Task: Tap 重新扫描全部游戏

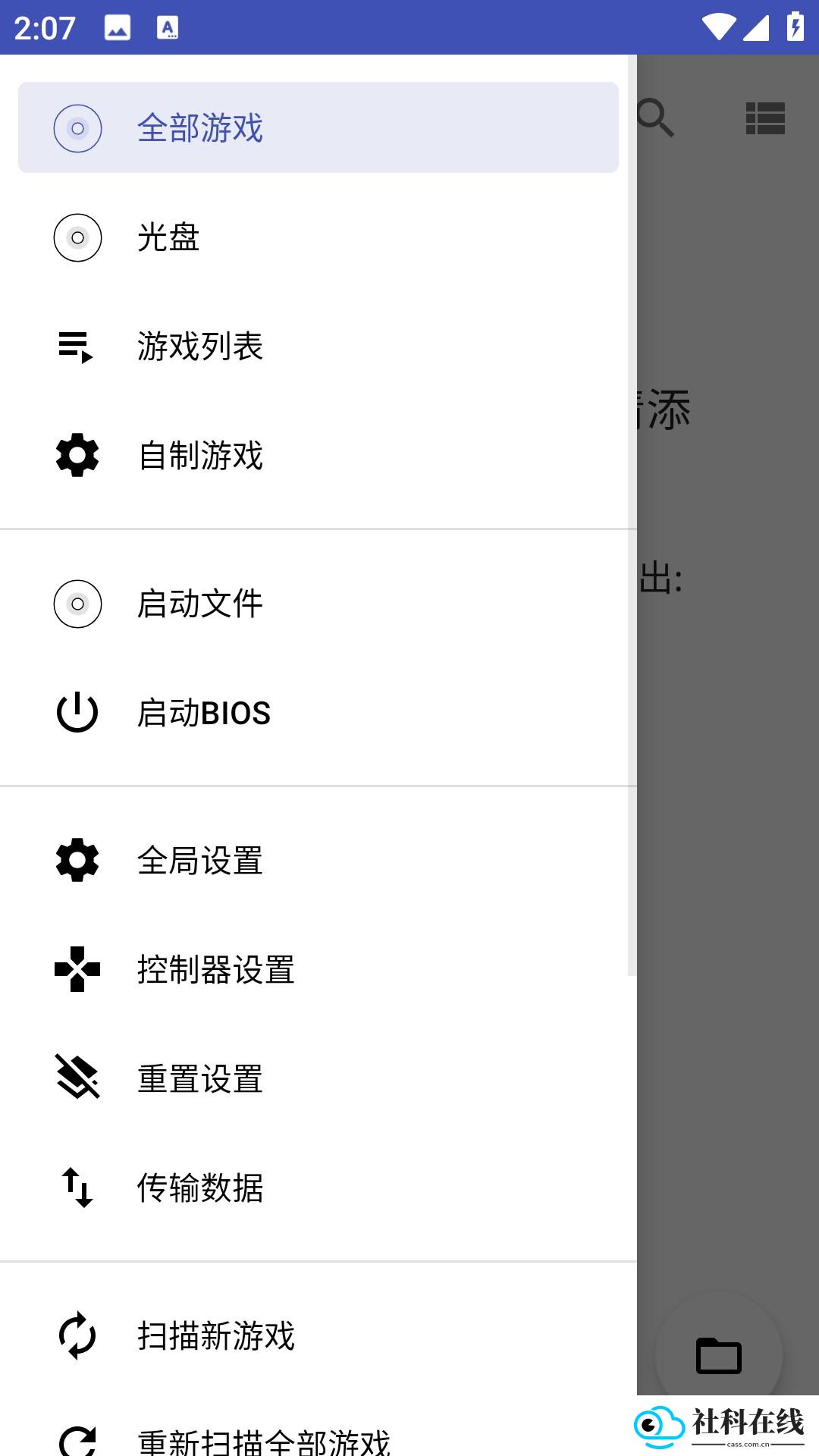Action: click(318, 1436)
